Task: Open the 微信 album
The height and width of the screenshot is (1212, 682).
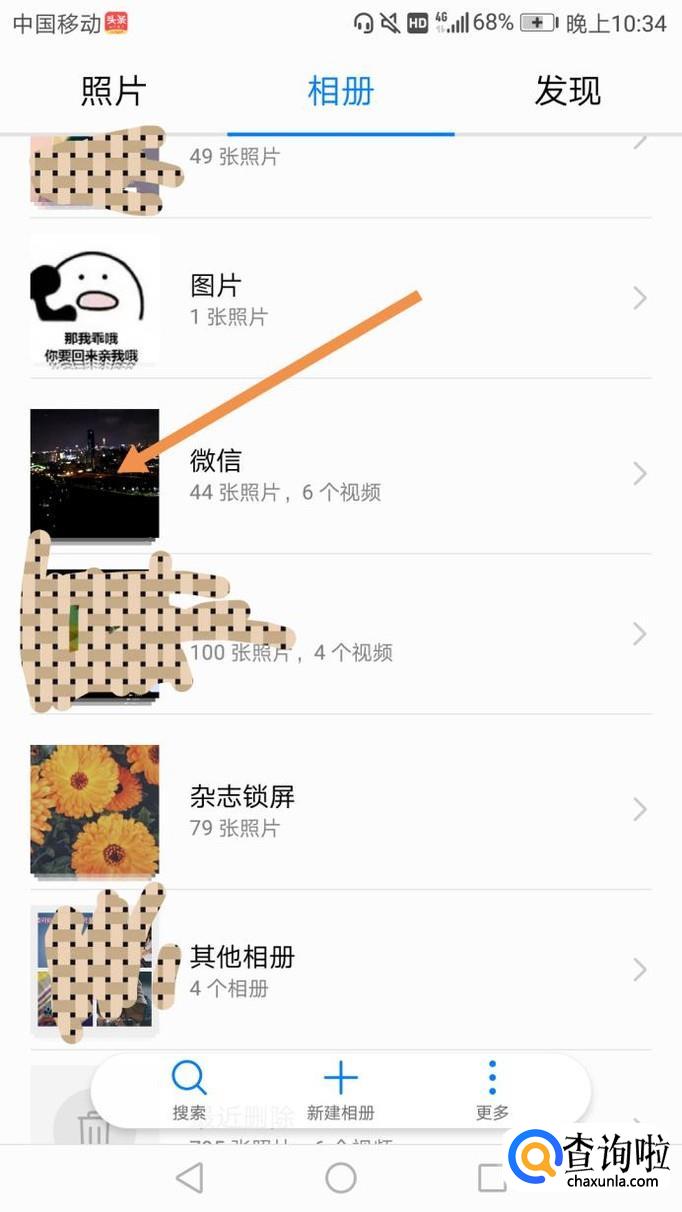Action: tap(340, 473)
